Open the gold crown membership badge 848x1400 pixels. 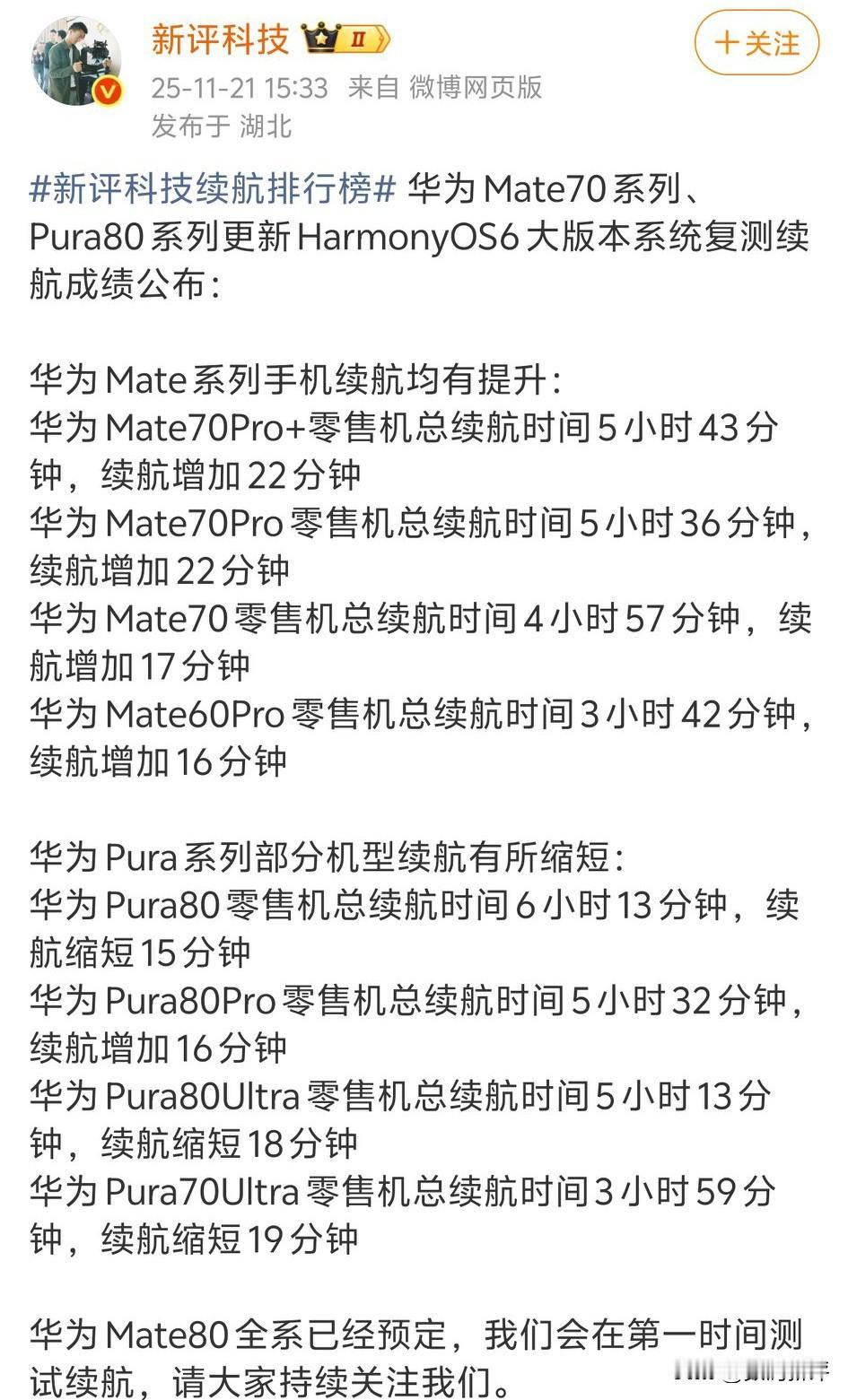(319, 37)
